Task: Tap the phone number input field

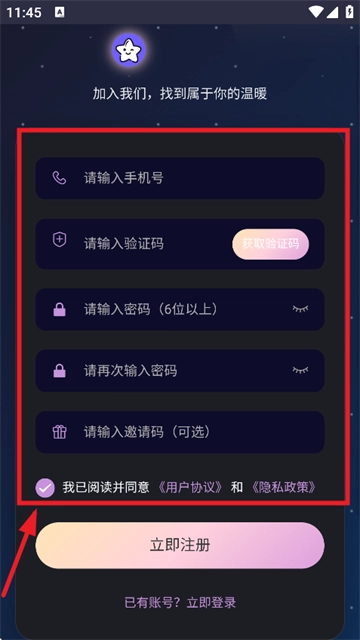Action: click(x=180, y=178)
